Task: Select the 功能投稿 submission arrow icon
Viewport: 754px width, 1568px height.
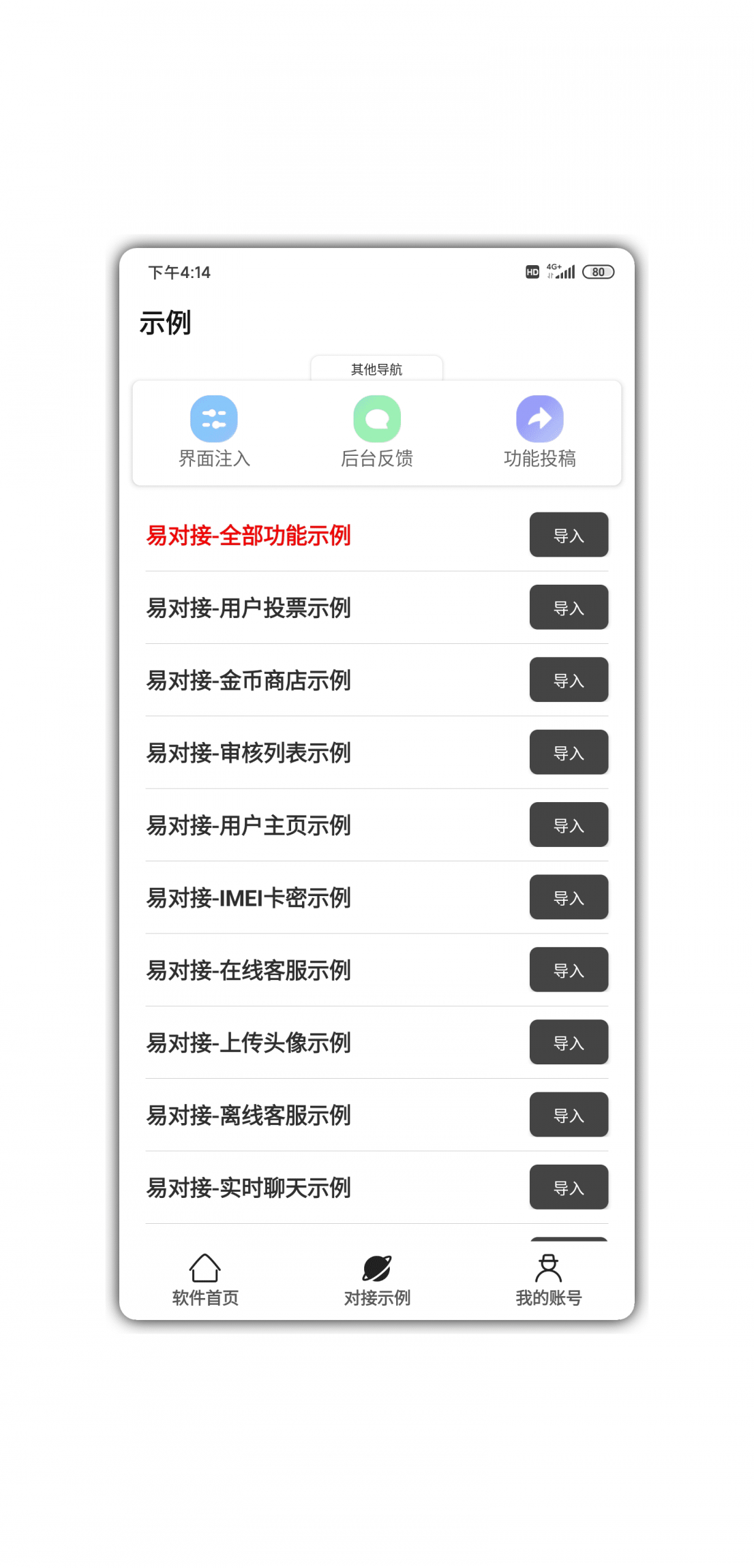Action: point(541,419)
